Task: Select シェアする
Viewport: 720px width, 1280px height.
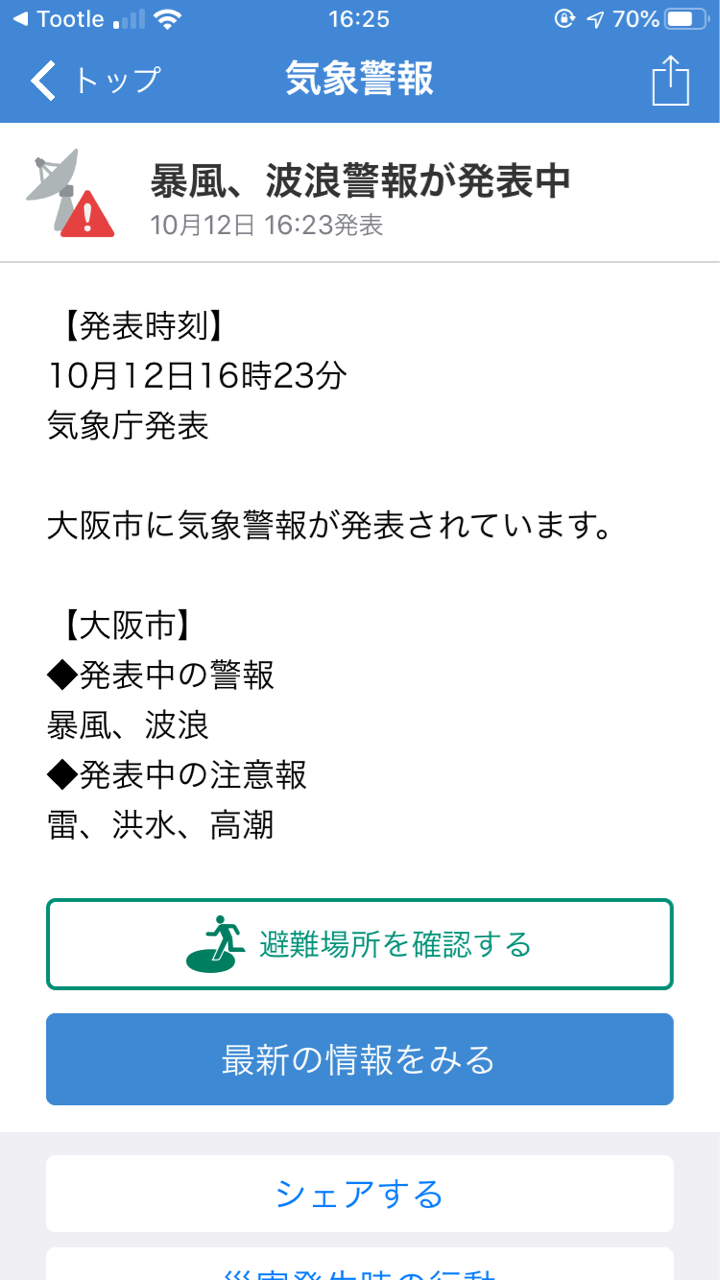Action: coord(360,1194)
